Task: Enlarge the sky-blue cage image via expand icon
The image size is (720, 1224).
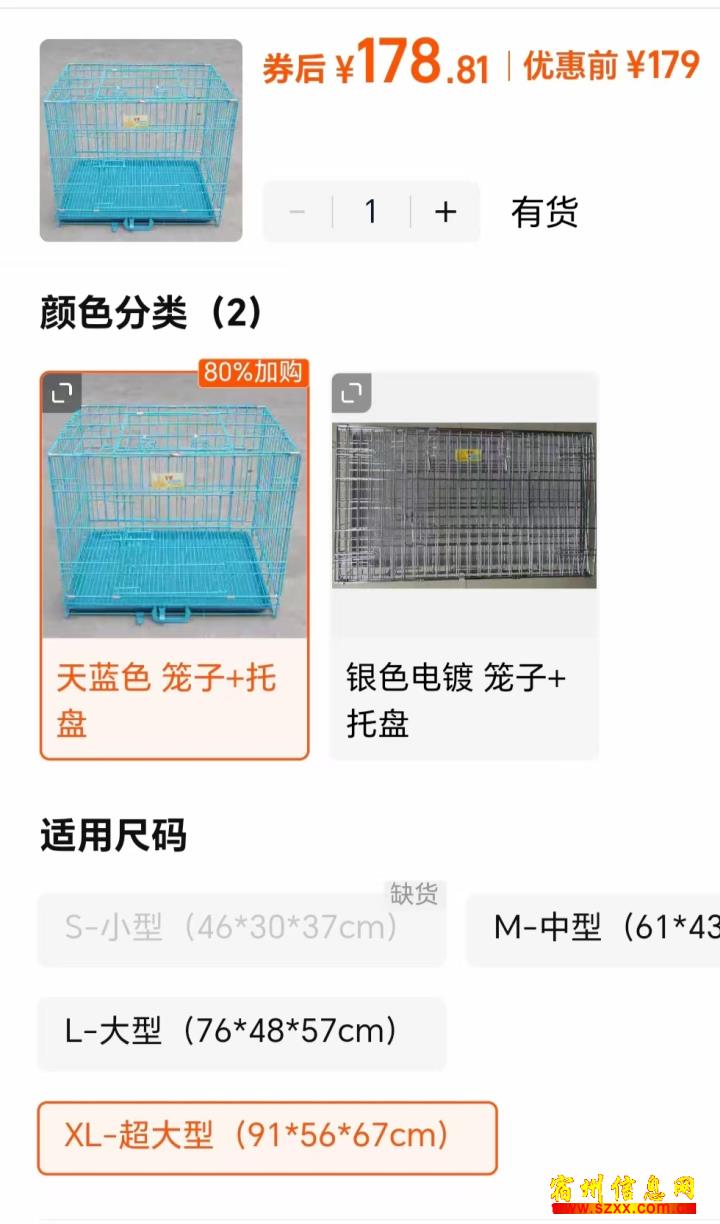Action: (x=62, y=394)
